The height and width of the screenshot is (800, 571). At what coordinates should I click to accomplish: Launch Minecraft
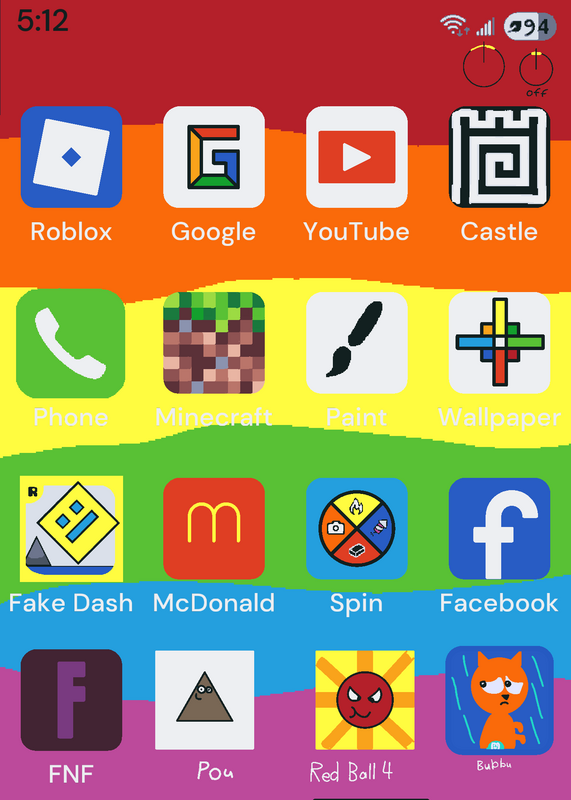(214, 343)
